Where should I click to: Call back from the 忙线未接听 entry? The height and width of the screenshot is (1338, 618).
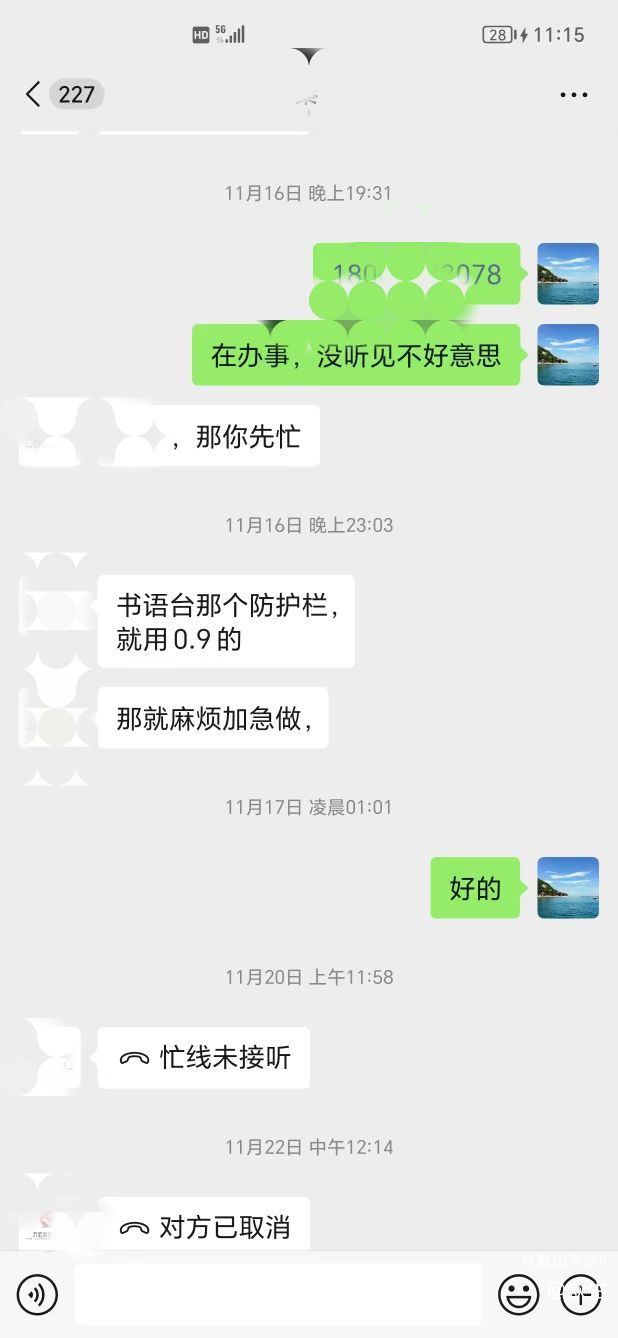pyautogui.click(x=204, y=1058)
